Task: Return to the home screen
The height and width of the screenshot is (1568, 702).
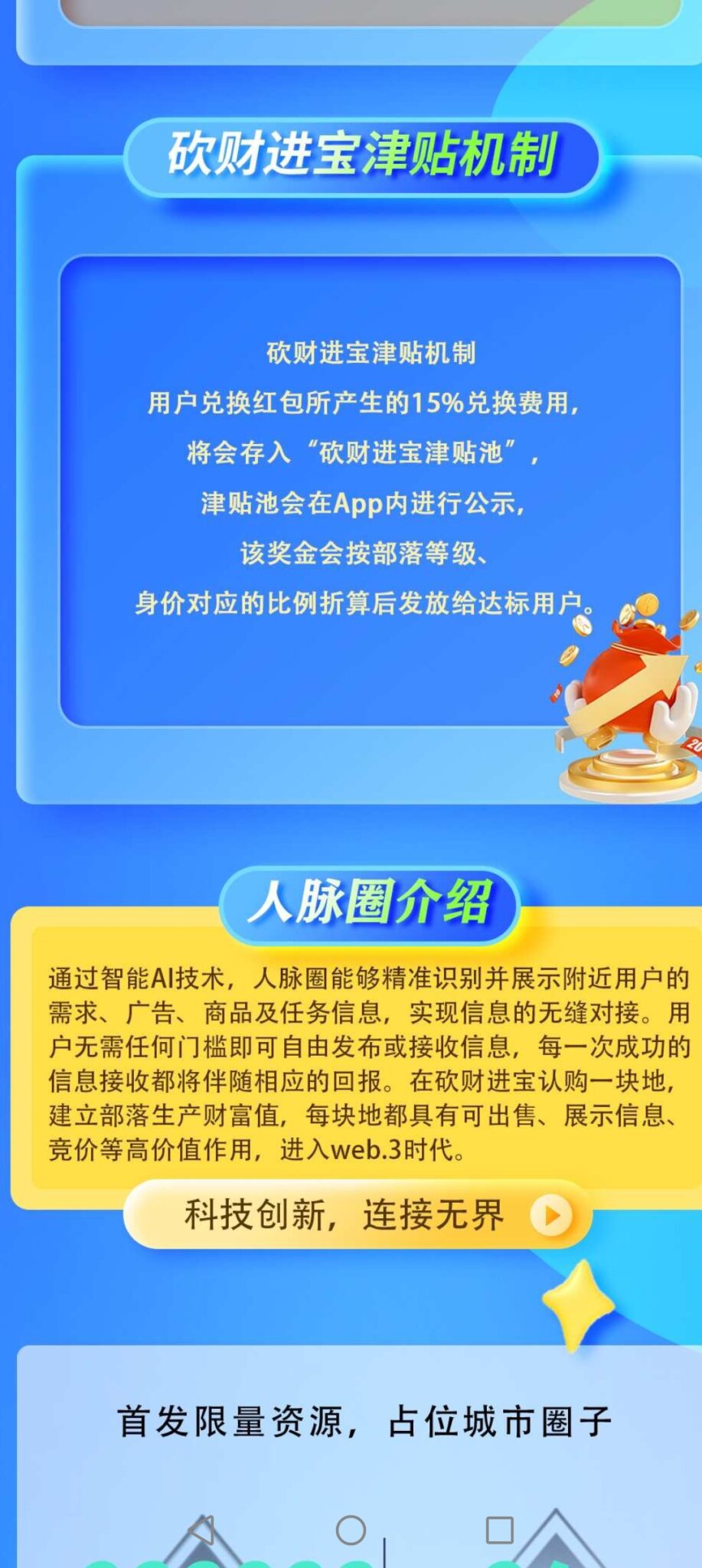Action: (351, 1530)
